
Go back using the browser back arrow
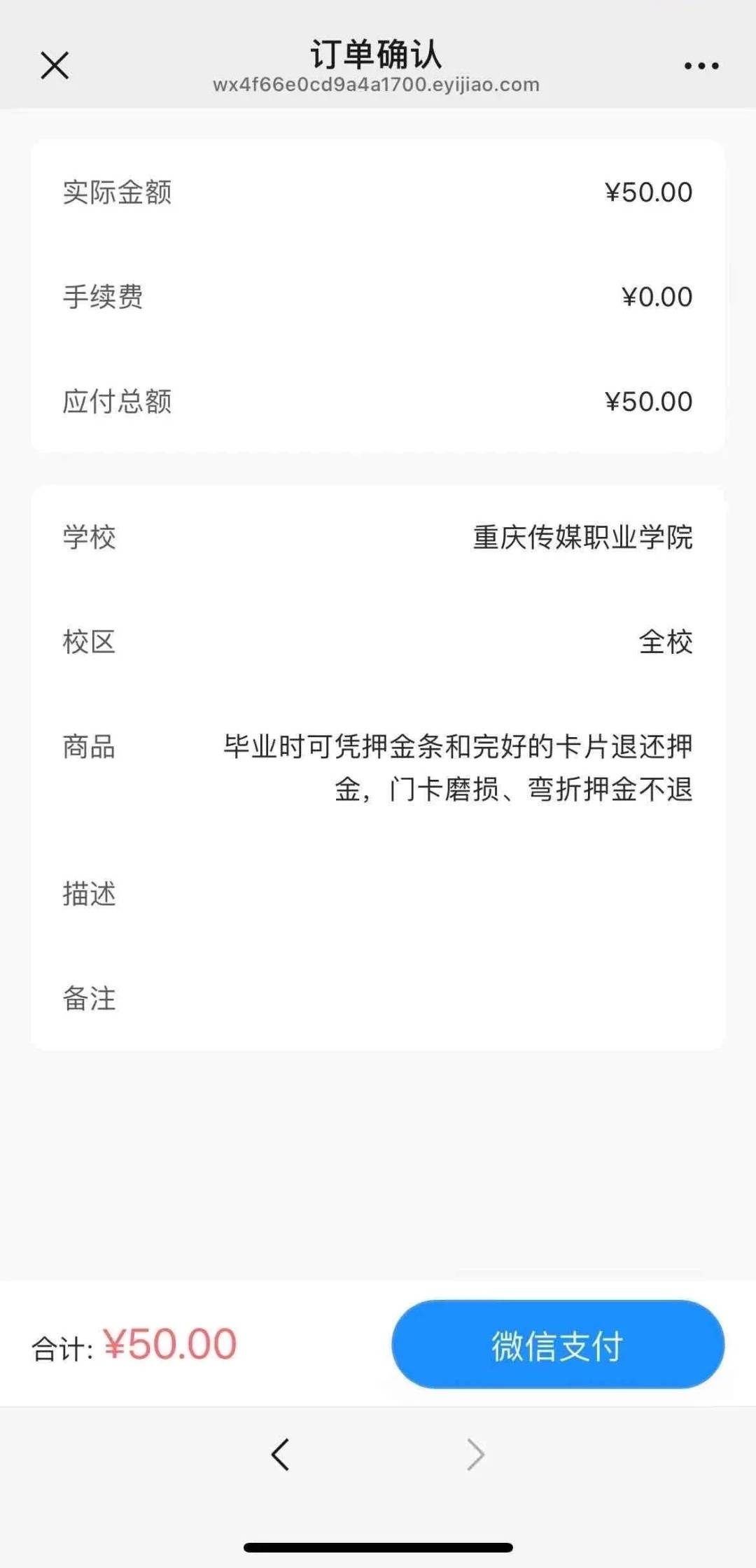coord(281,1455)
